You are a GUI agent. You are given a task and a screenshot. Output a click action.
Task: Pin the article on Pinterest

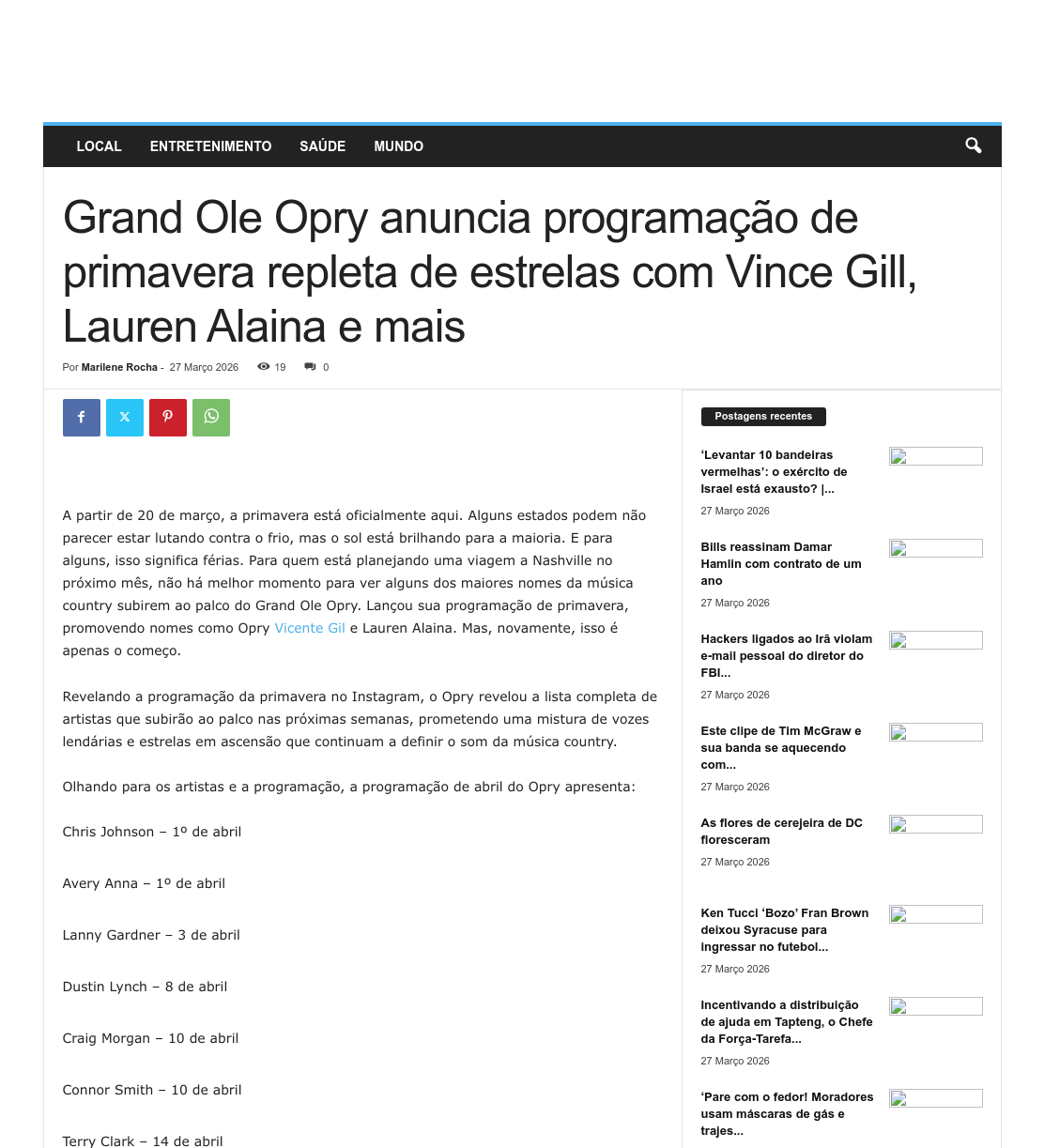point(168,418)
